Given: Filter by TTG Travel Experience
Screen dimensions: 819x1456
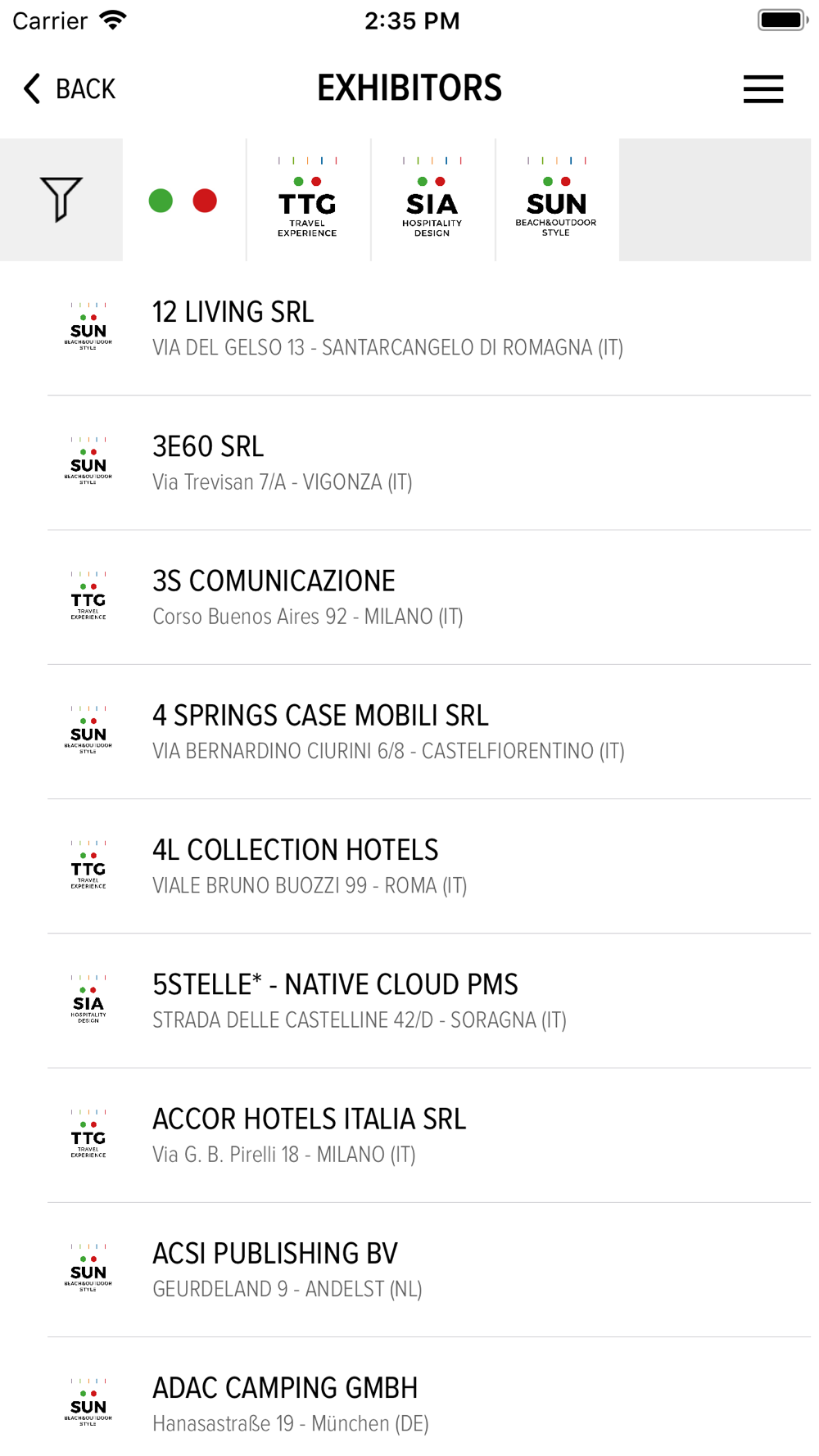Looking at the screenshot, I should [x=308, y=200].
